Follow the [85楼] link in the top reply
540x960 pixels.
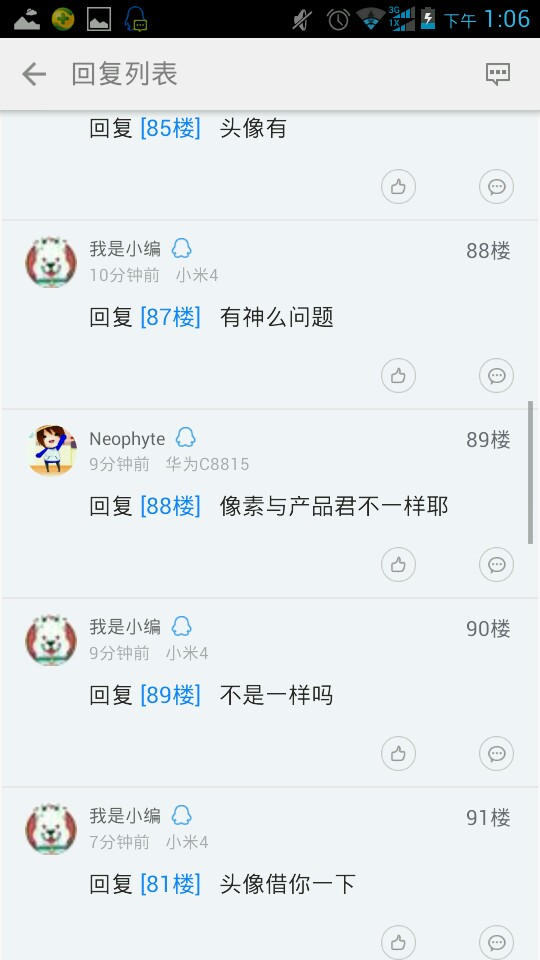point(170,129)
